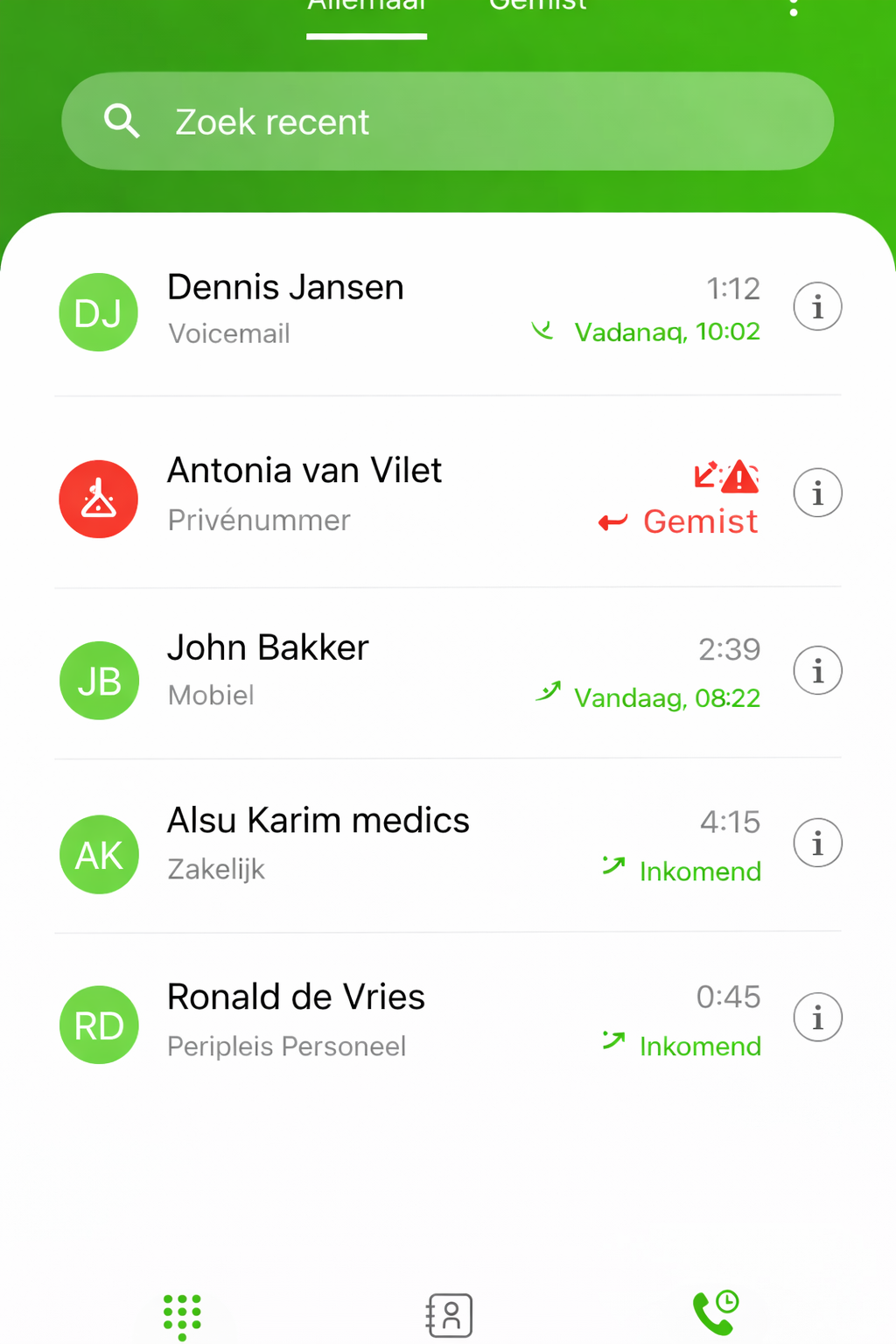Open Dennis Jansen's avatar circle

pyautogui.click(x=99, y=311)
